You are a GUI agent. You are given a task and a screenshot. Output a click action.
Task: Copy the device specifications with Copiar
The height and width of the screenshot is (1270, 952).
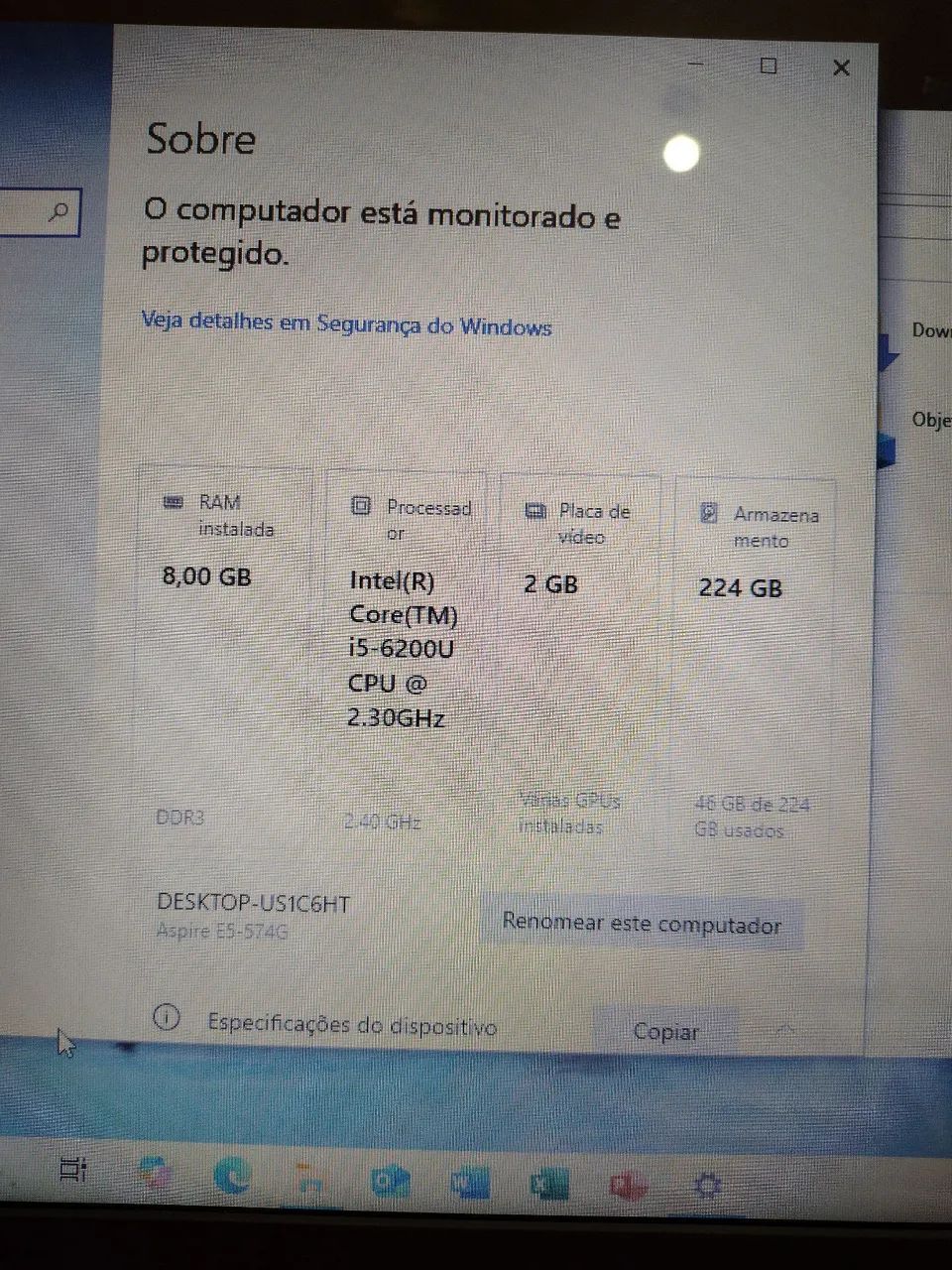click(665, 1032)
